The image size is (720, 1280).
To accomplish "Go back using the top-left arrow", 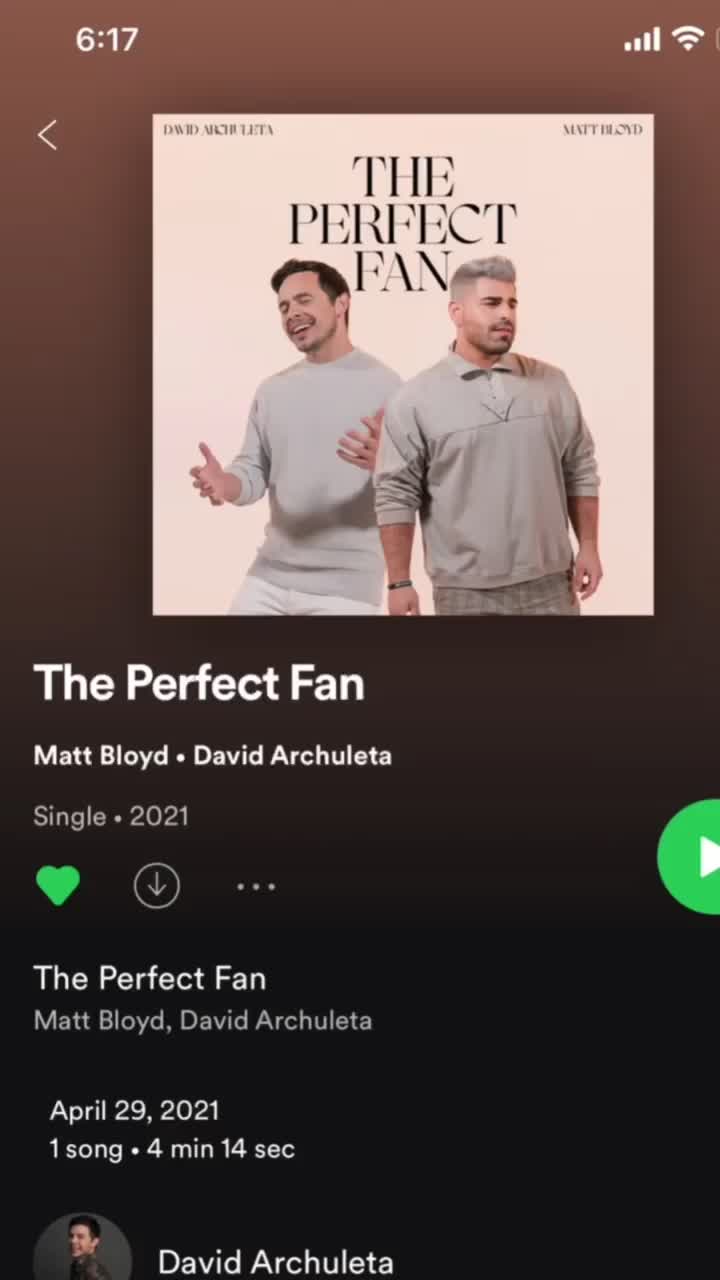I will click(x=47, y=135).
